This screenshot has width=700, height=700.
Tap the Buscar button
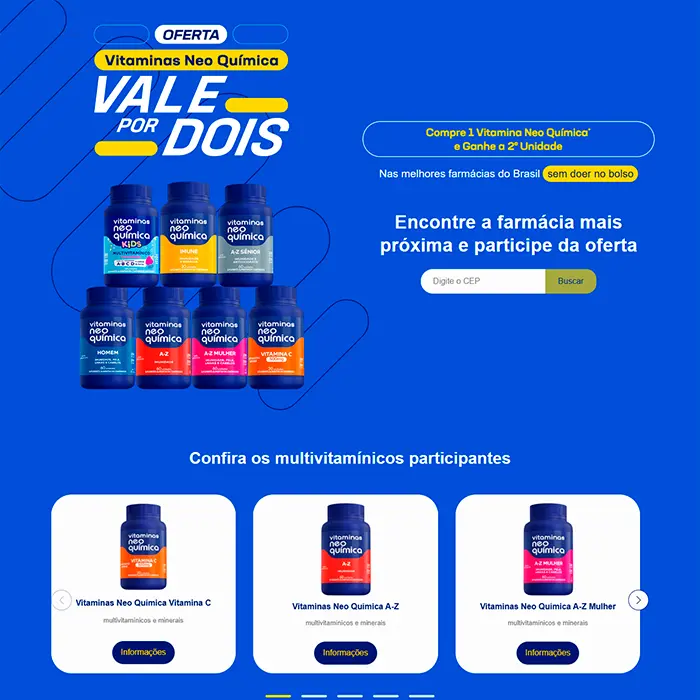click(x=570, y=281)
